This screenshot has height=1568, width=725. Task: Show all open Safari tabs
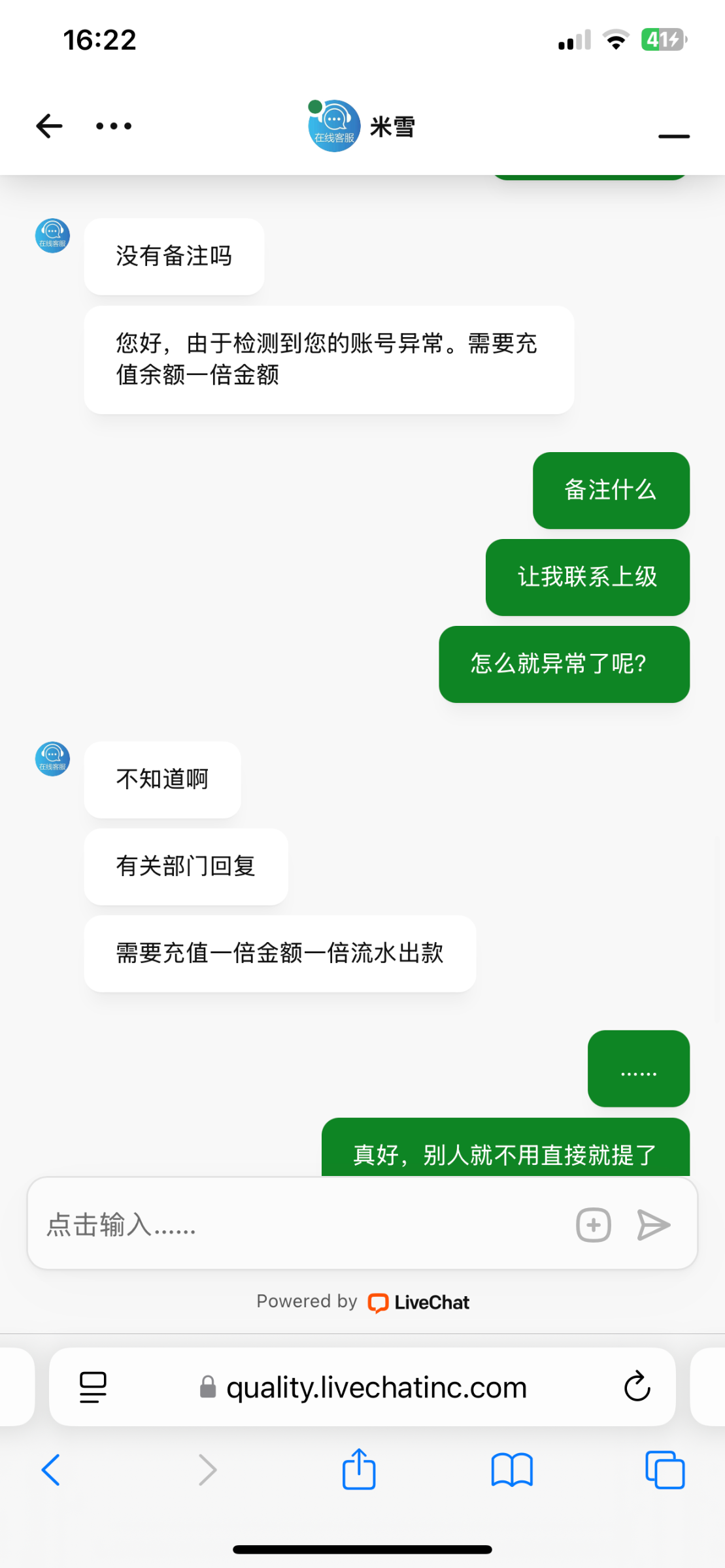pos(665,1470)
